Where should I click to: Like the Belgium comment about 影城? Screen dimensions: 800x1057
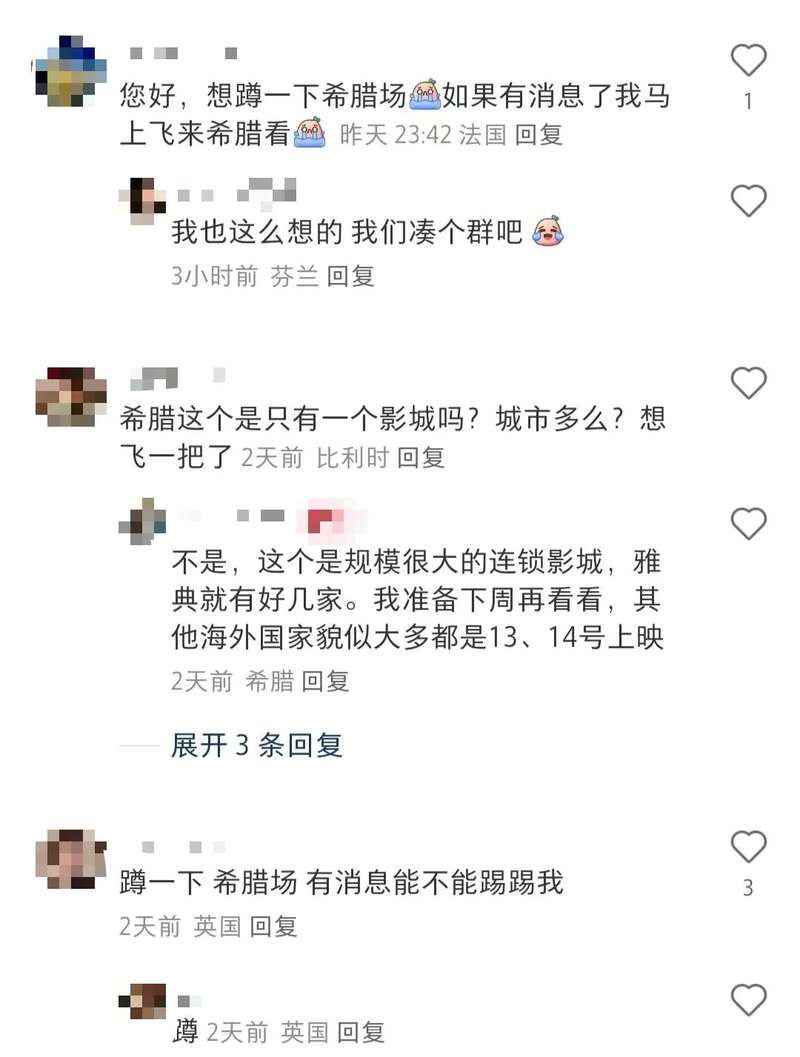coord(748,382)
